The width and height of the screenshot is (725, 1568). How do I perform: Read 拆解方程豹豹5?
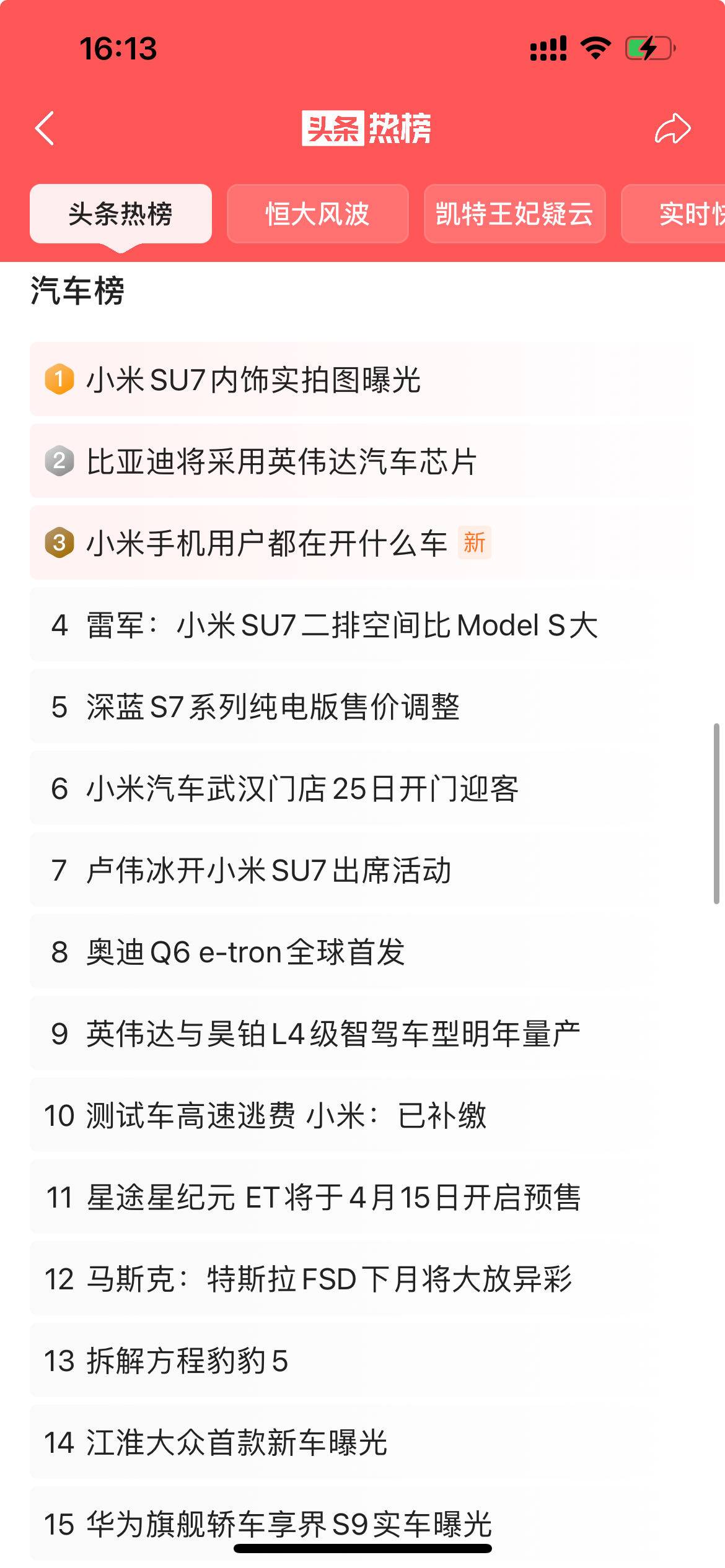pyautogui.click(x=362, y=1360)
